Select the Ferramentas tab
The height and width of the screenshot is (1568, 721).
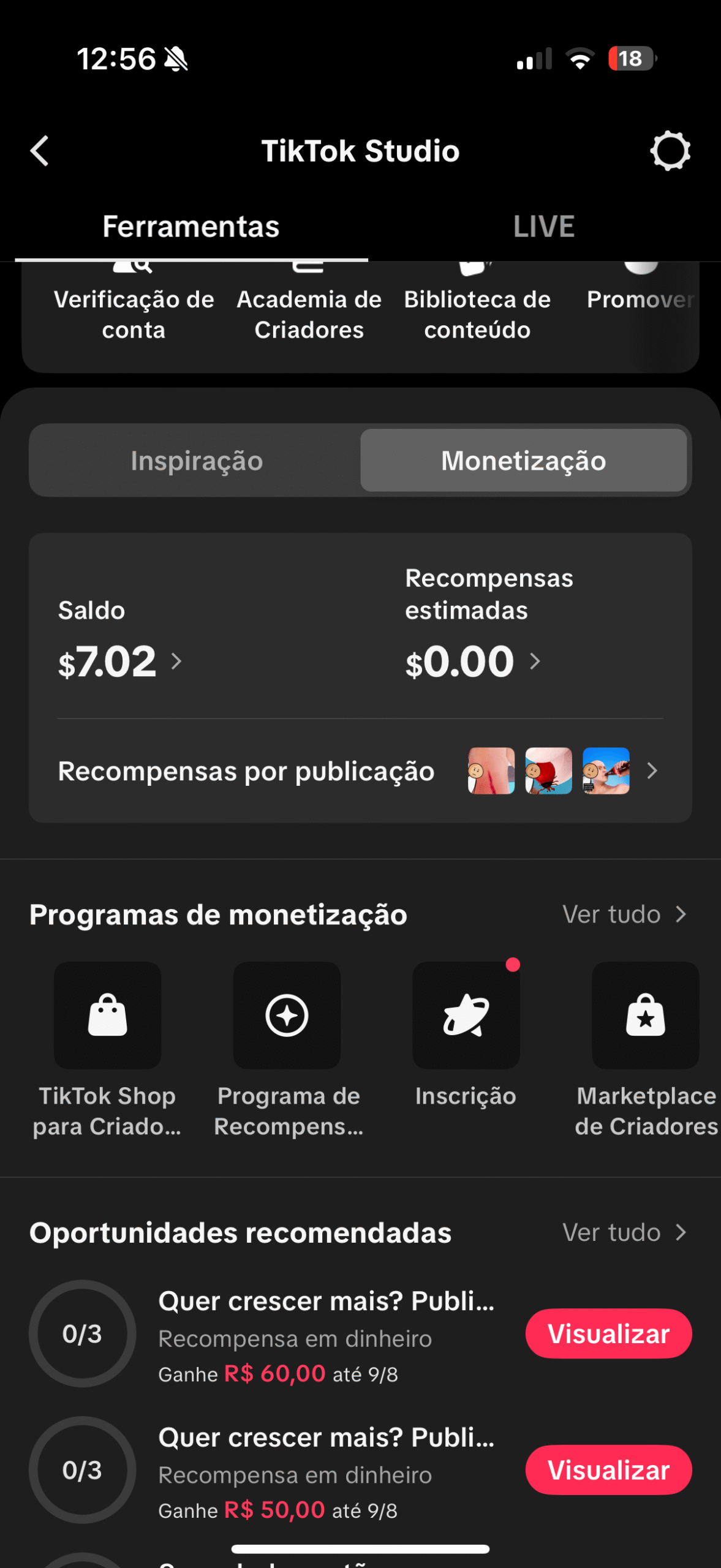click(x=191, y=227)
